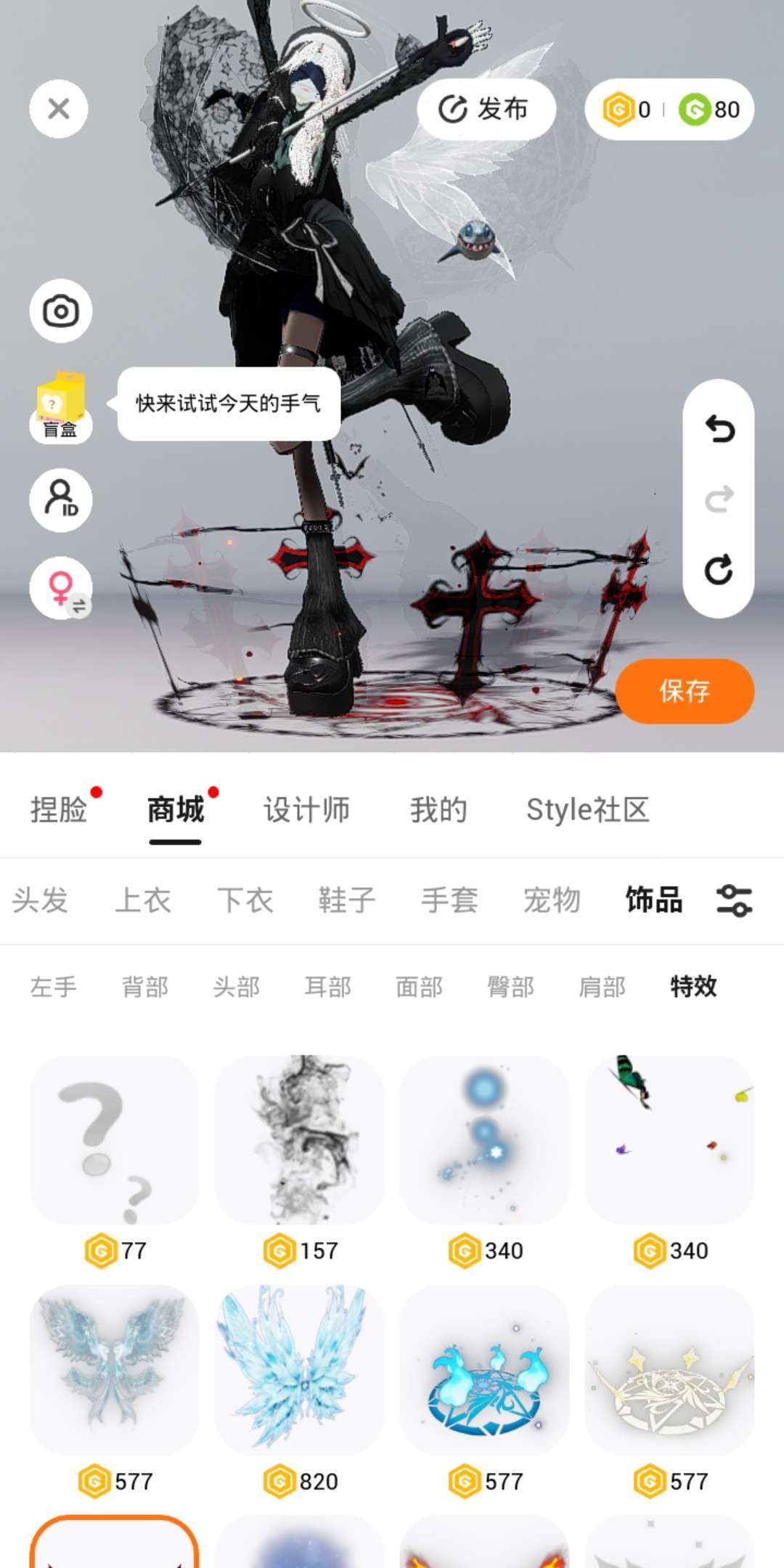Viewport: 784px width, 1568px height.
Task: Save the outfit with 保存
Action: tap(684, 691)
